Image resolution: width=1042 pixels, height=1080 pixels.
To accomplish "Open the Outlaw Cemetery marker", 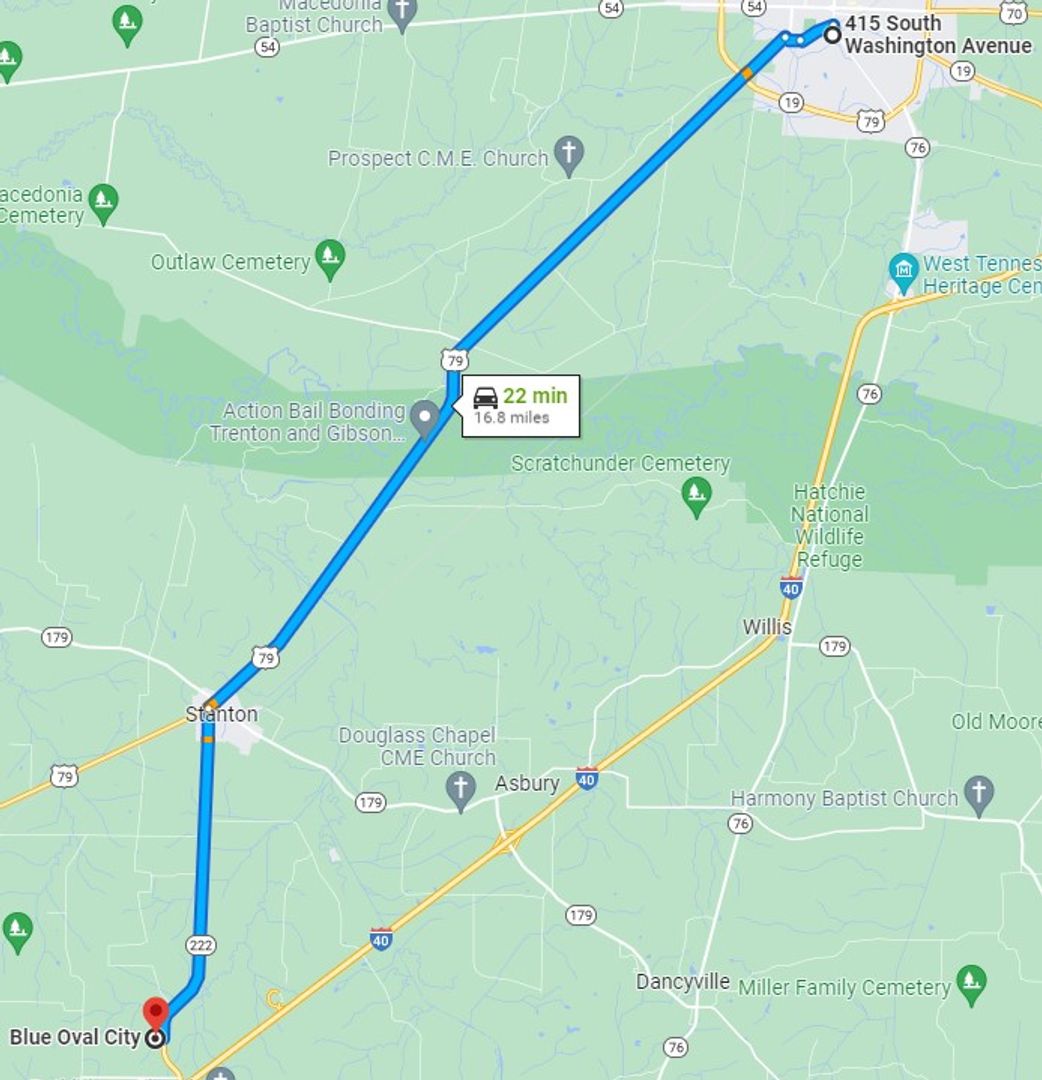I will click(x=330, y=258).
